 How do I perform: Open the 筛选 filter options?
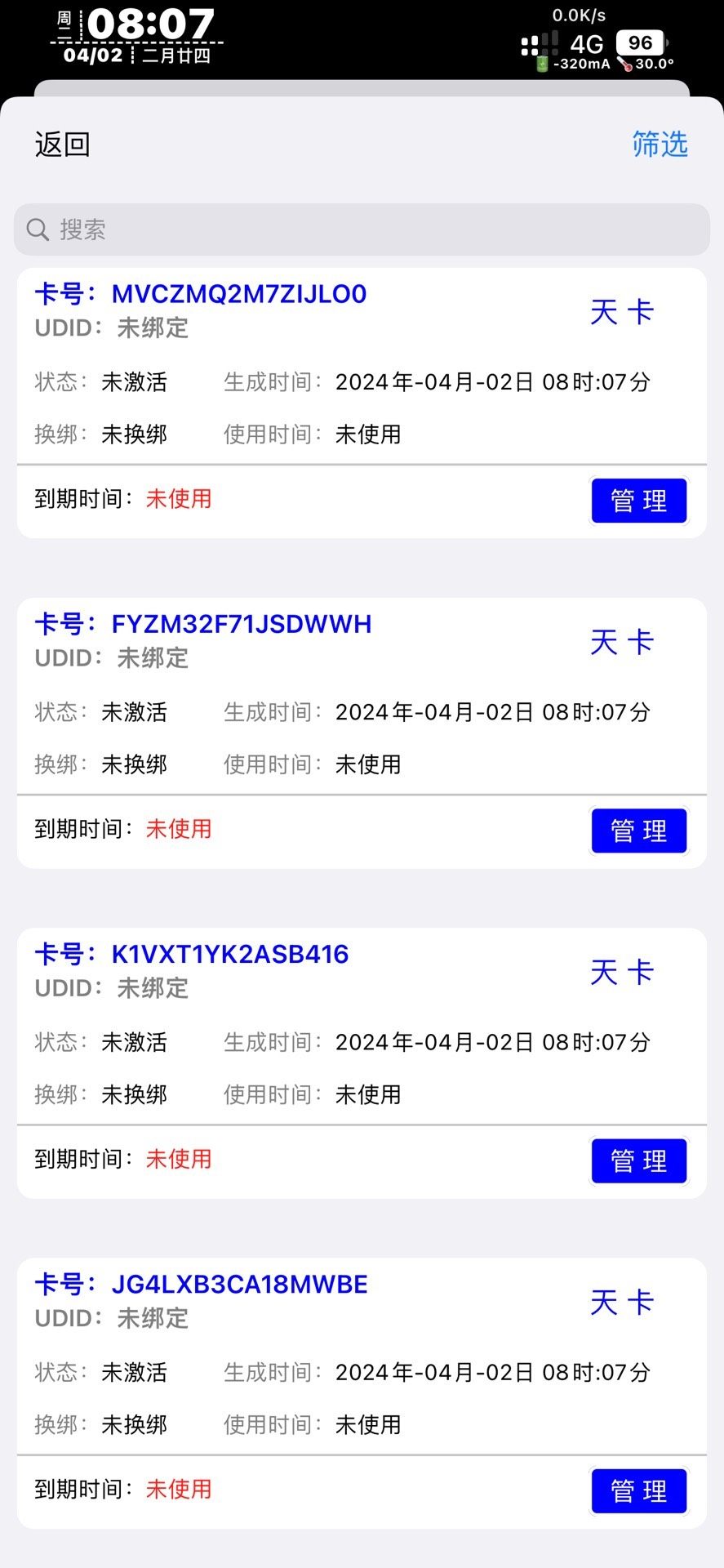pyautogui.click(x=660, y=145)
